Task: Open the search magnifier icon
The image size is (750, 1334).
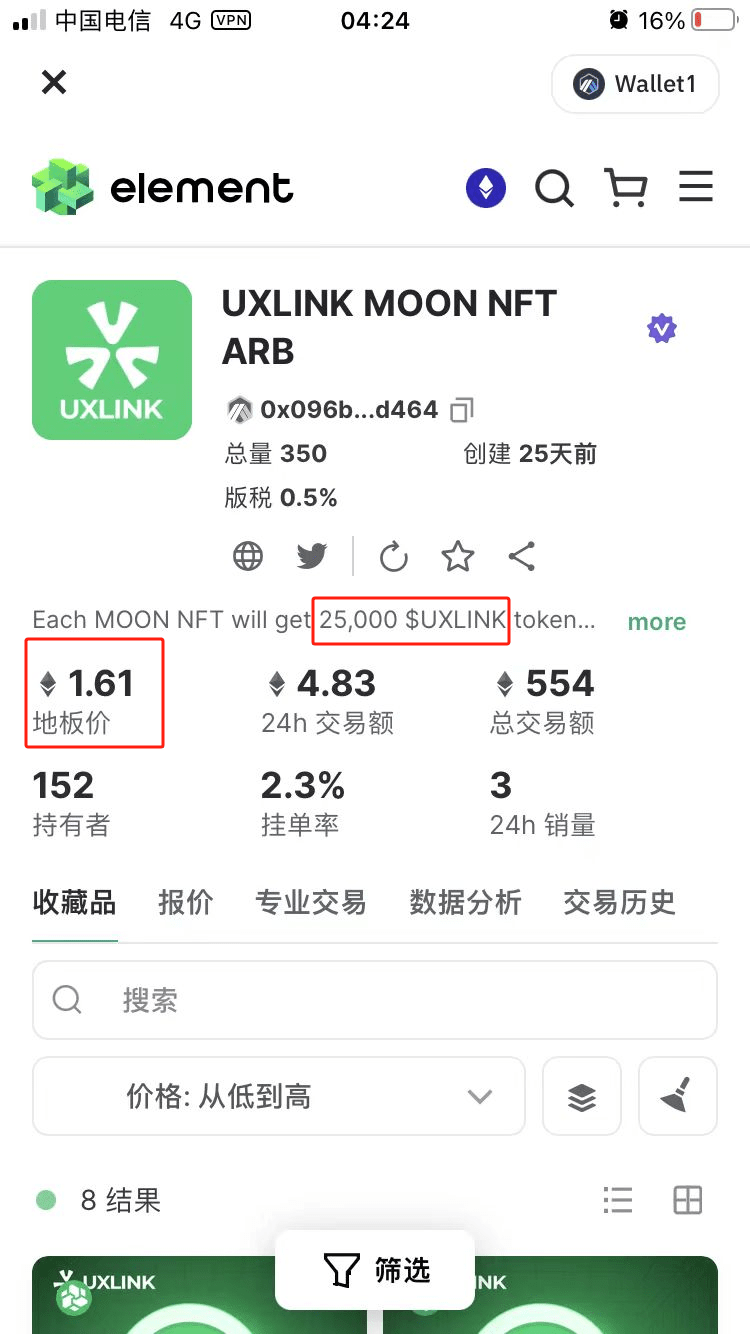Action: [x=554, y=188]
